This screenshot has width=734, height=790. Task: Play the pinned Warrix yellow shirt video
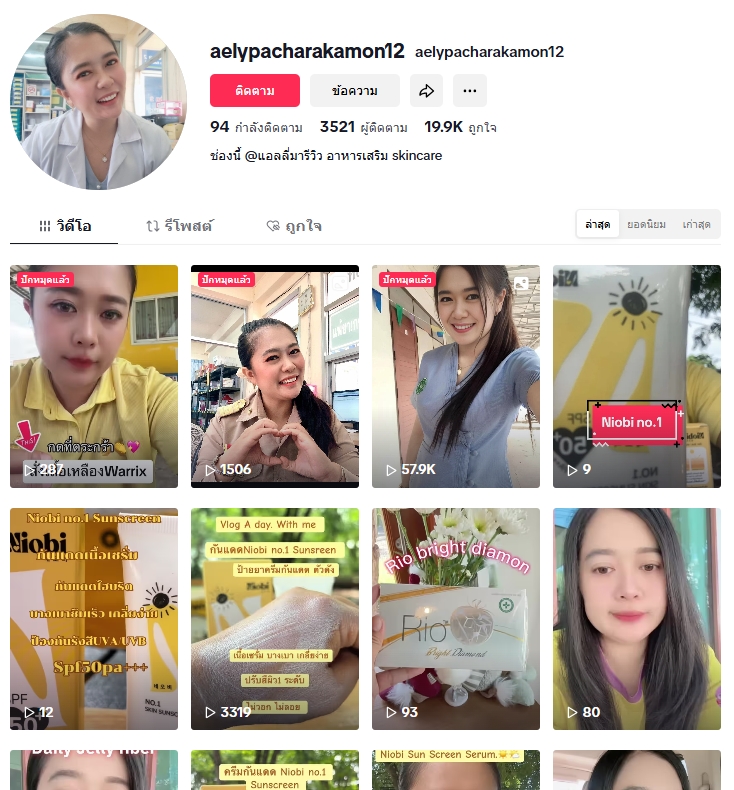point(93,376)
